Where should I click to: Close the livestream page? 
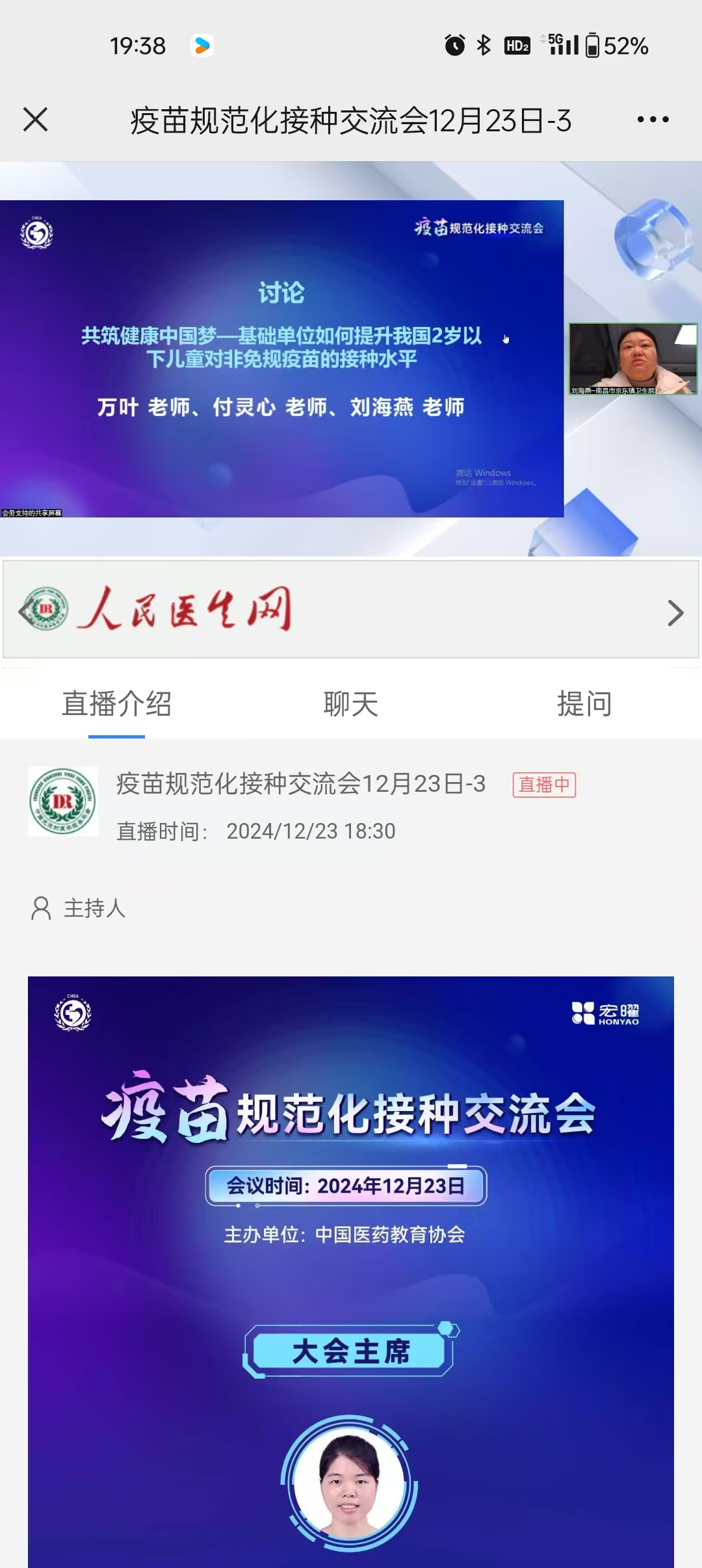click(35, 120)
